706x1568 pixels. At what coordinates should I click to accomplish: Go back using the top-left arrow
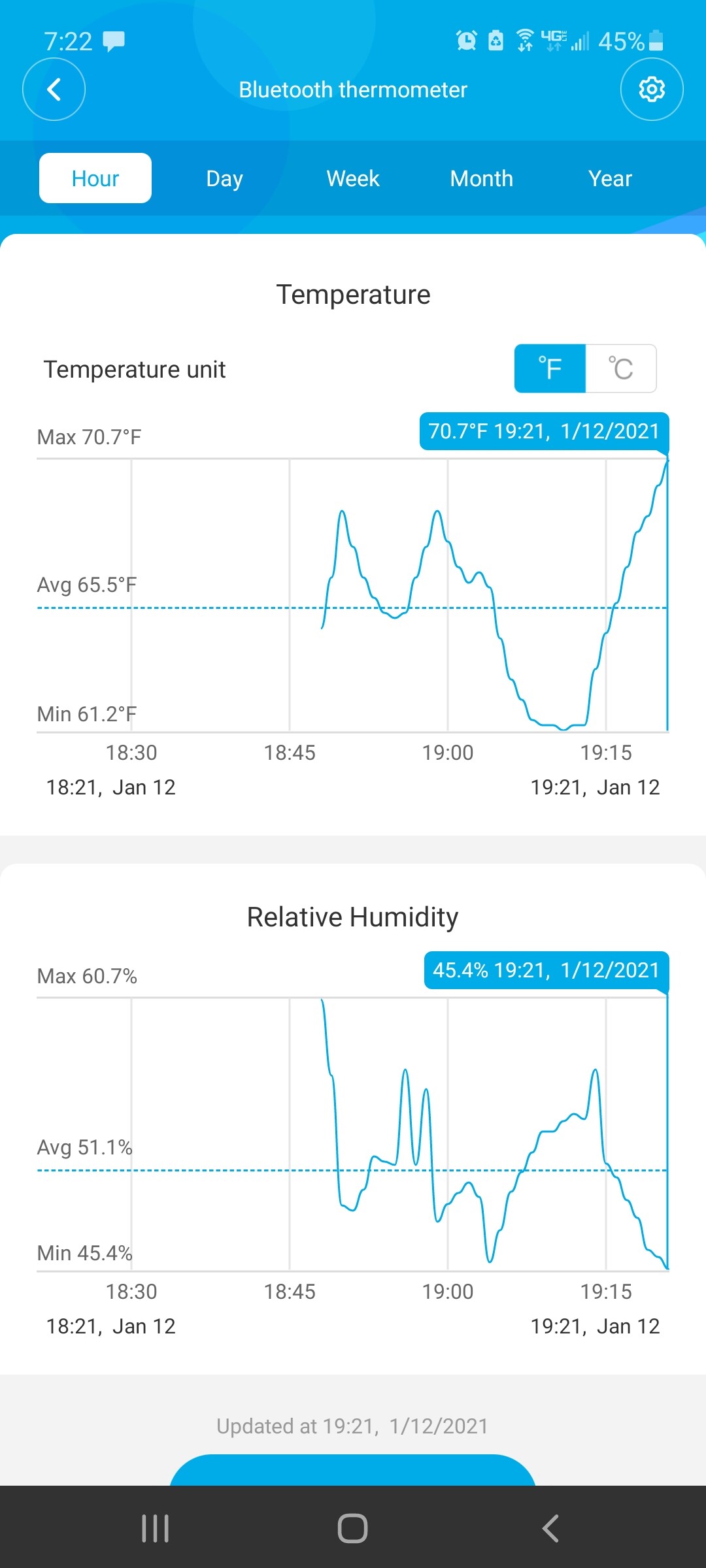pos(54,90)
